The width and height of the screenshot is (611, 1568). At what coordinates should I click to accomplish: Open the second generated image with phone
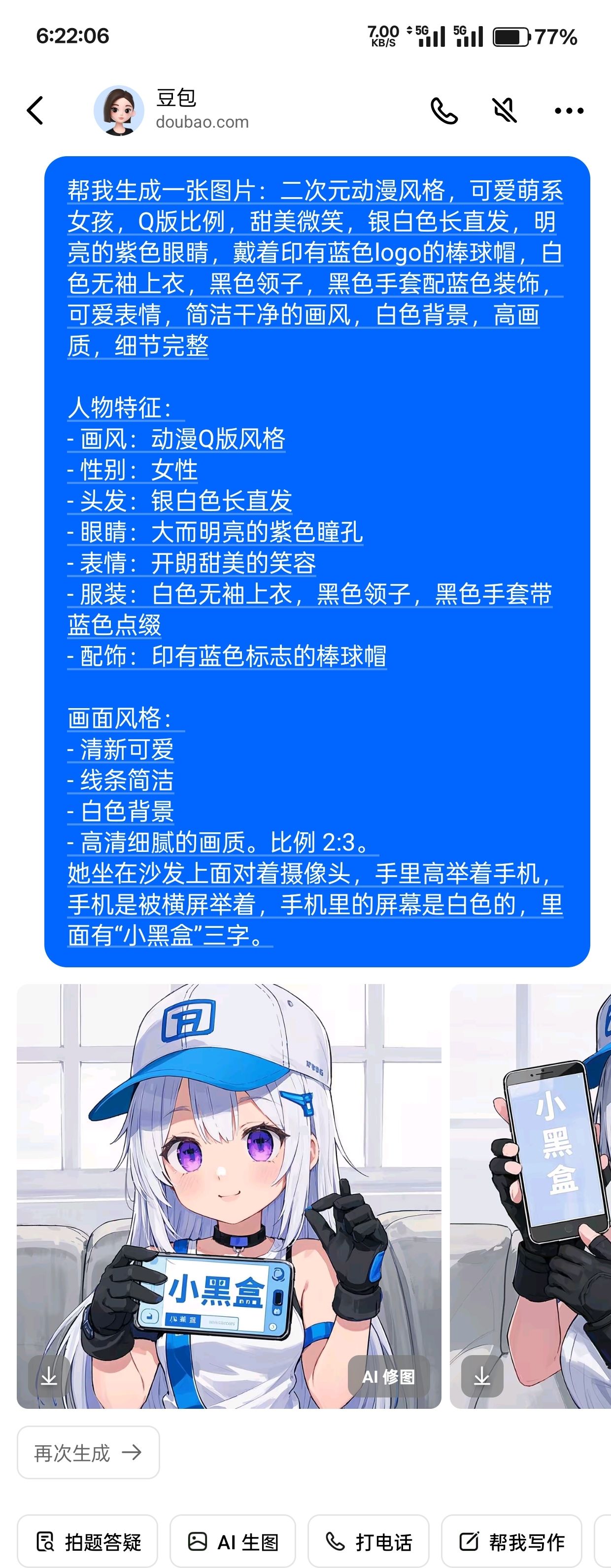pyautogui.click(x=536, y=1157)
